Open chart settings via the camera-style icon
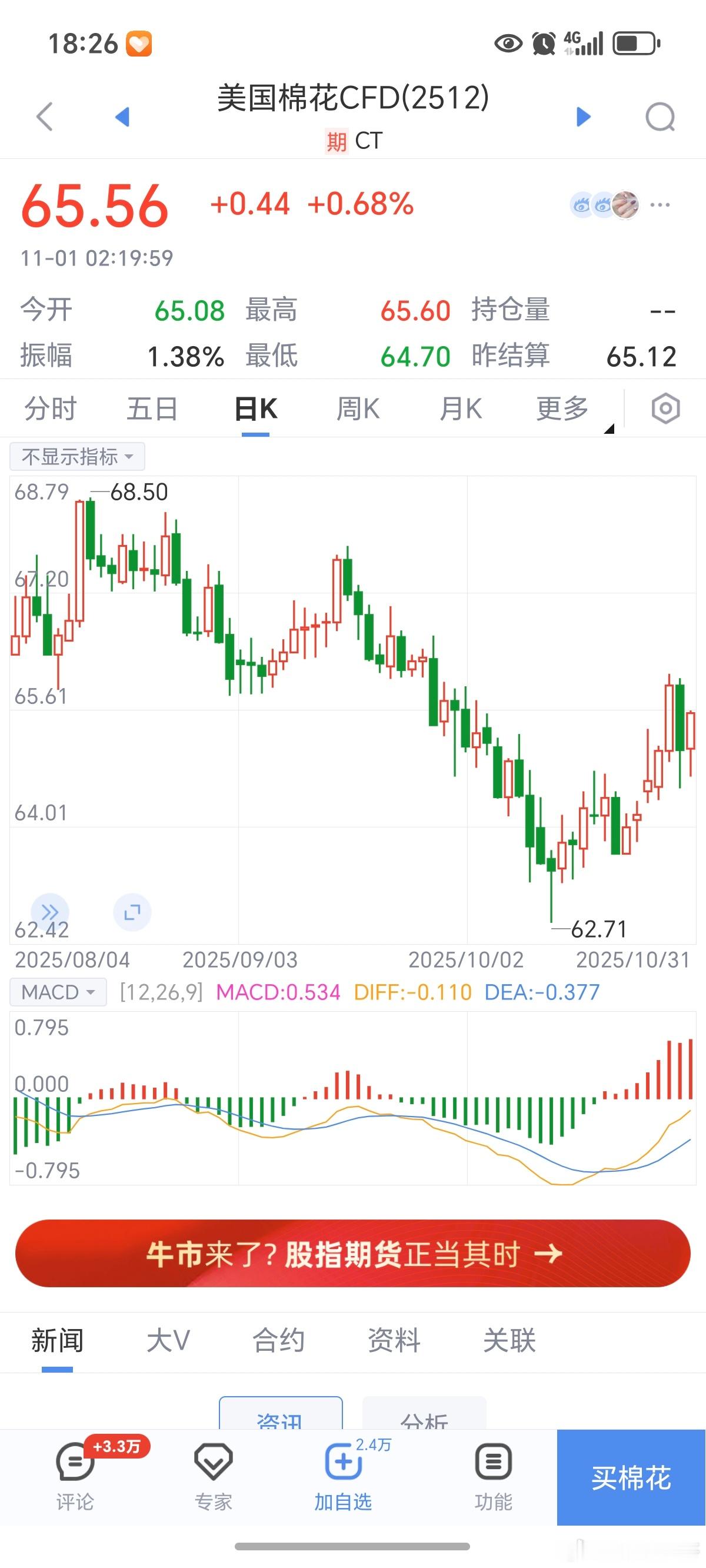Screen dimensions: 706x1568 coord(666,408)
